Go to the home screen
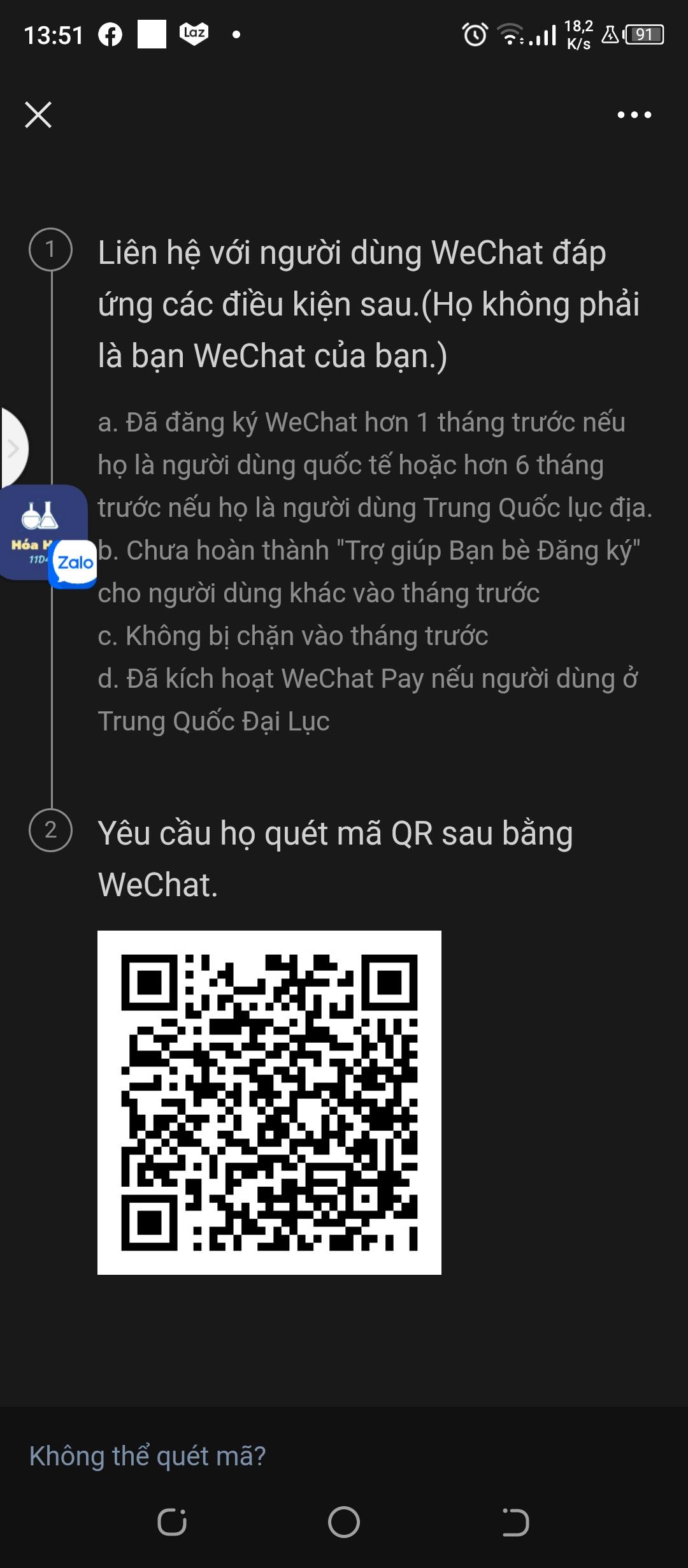Image resolution: width=688 pixels, height=1568 pixels. tap(344, 1523)
